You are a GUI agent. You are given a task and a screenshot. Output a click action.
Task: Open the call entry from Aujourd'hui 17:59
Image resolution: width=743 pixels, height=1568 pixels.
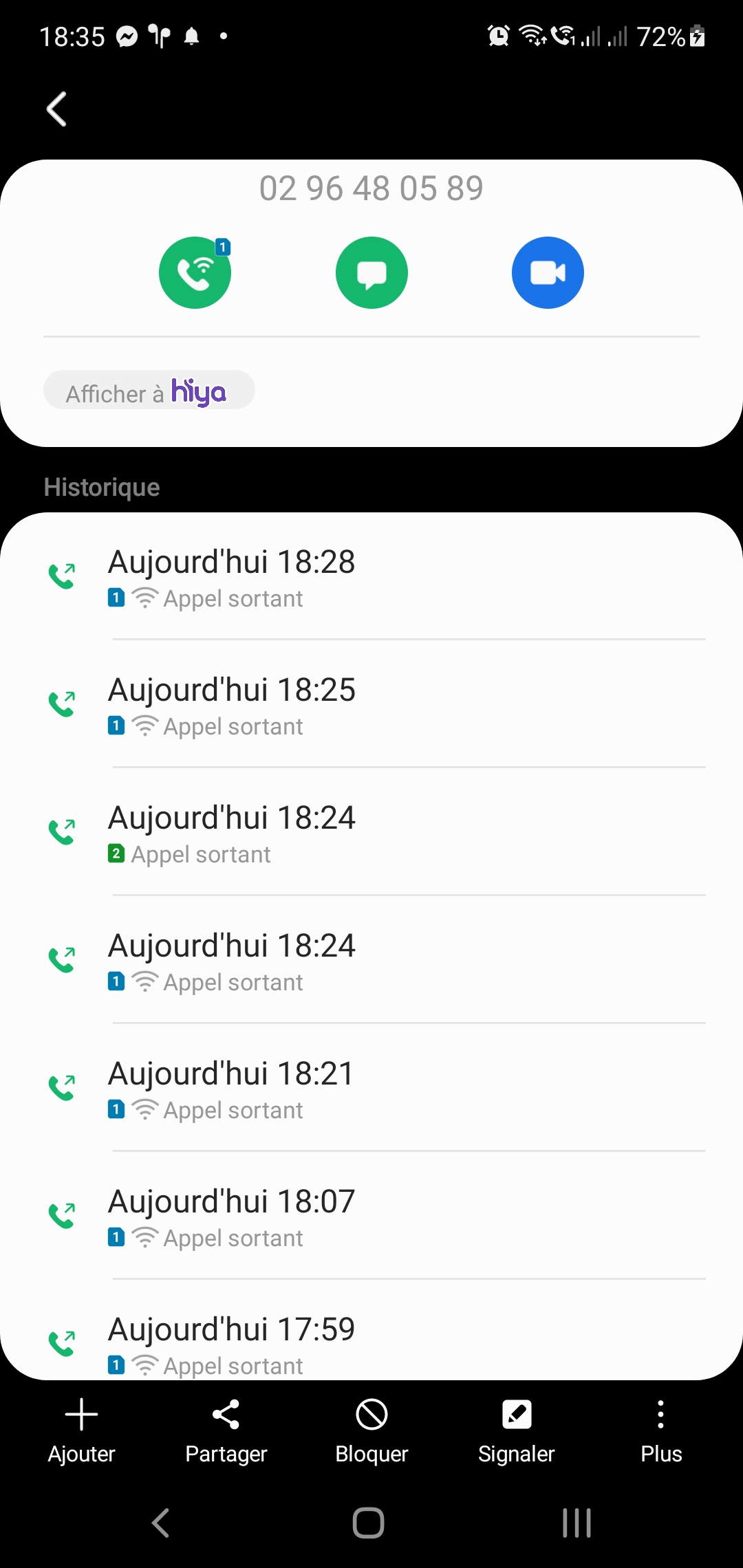(x=371, y=1342)
